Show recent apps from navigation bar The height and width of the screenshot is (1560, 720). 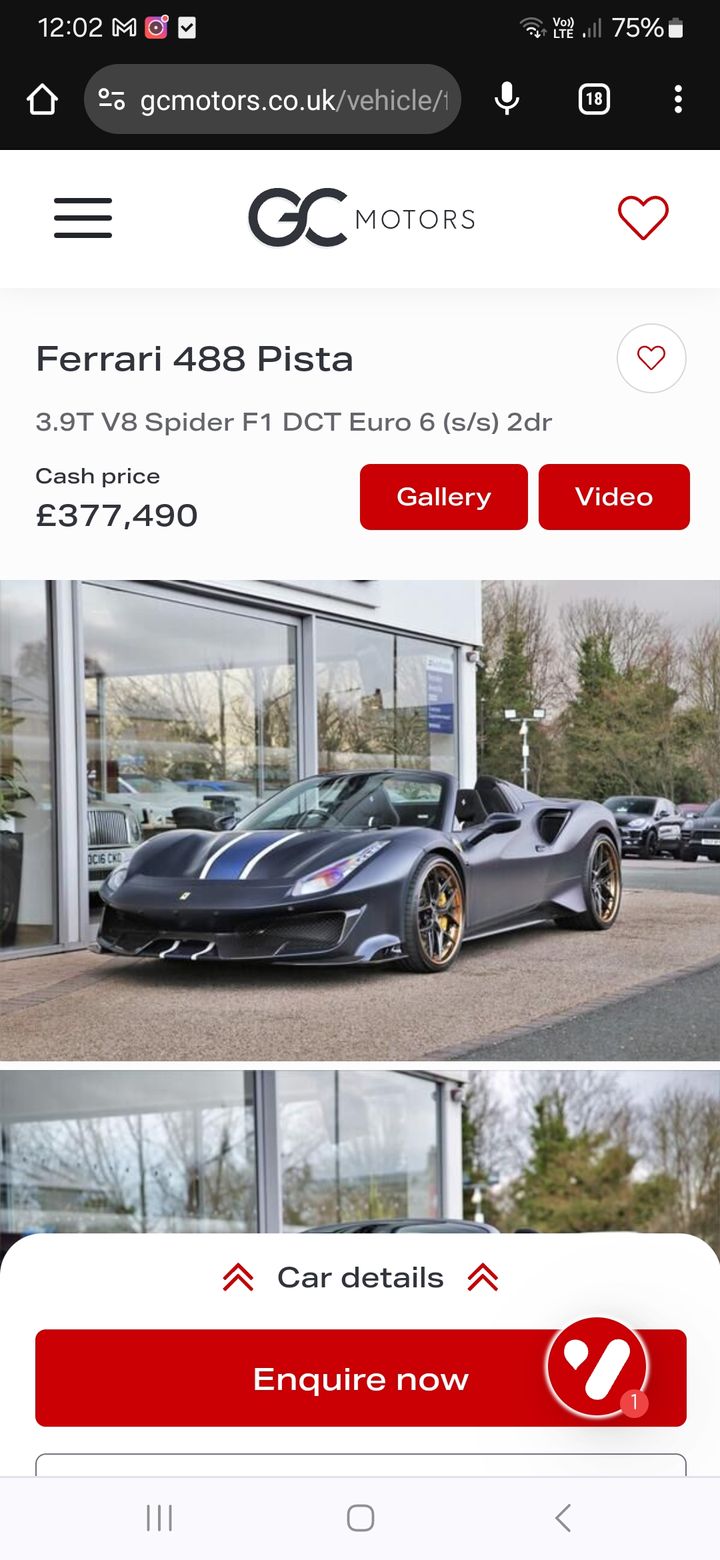click(x=159, y=1518)
